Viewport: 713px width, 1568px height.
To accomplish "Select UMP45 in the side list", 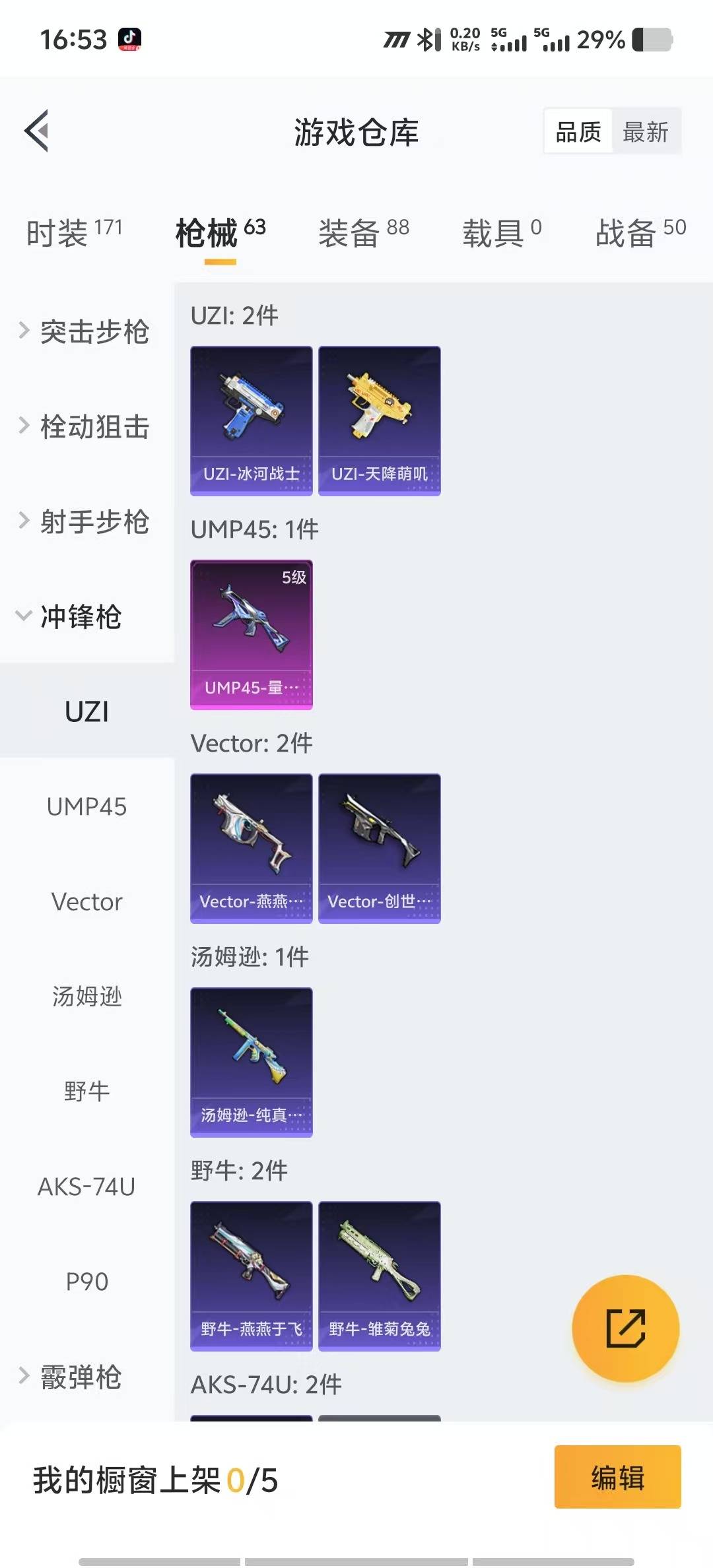I will point(86,806).
